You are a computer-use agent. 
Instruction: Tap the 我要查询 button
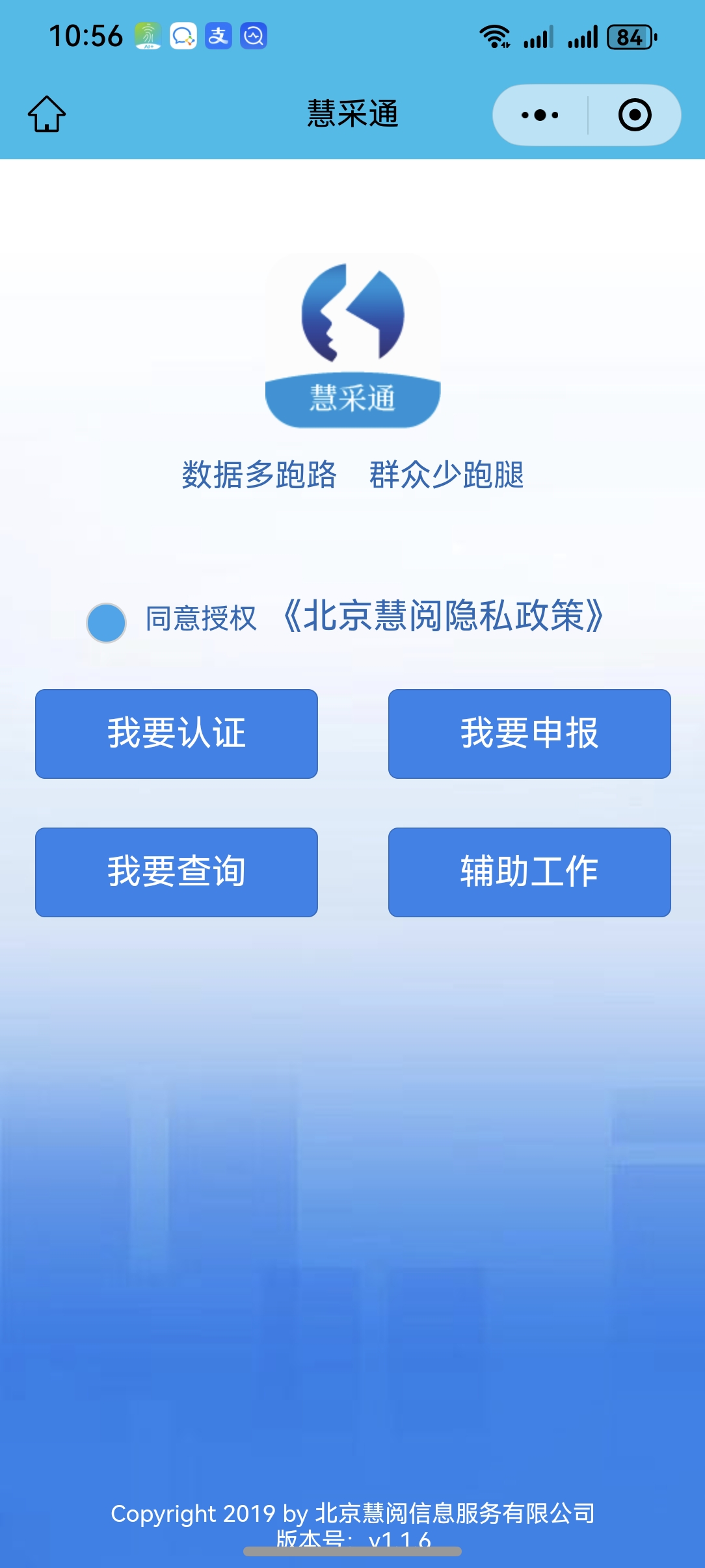[x=176, y=872]
